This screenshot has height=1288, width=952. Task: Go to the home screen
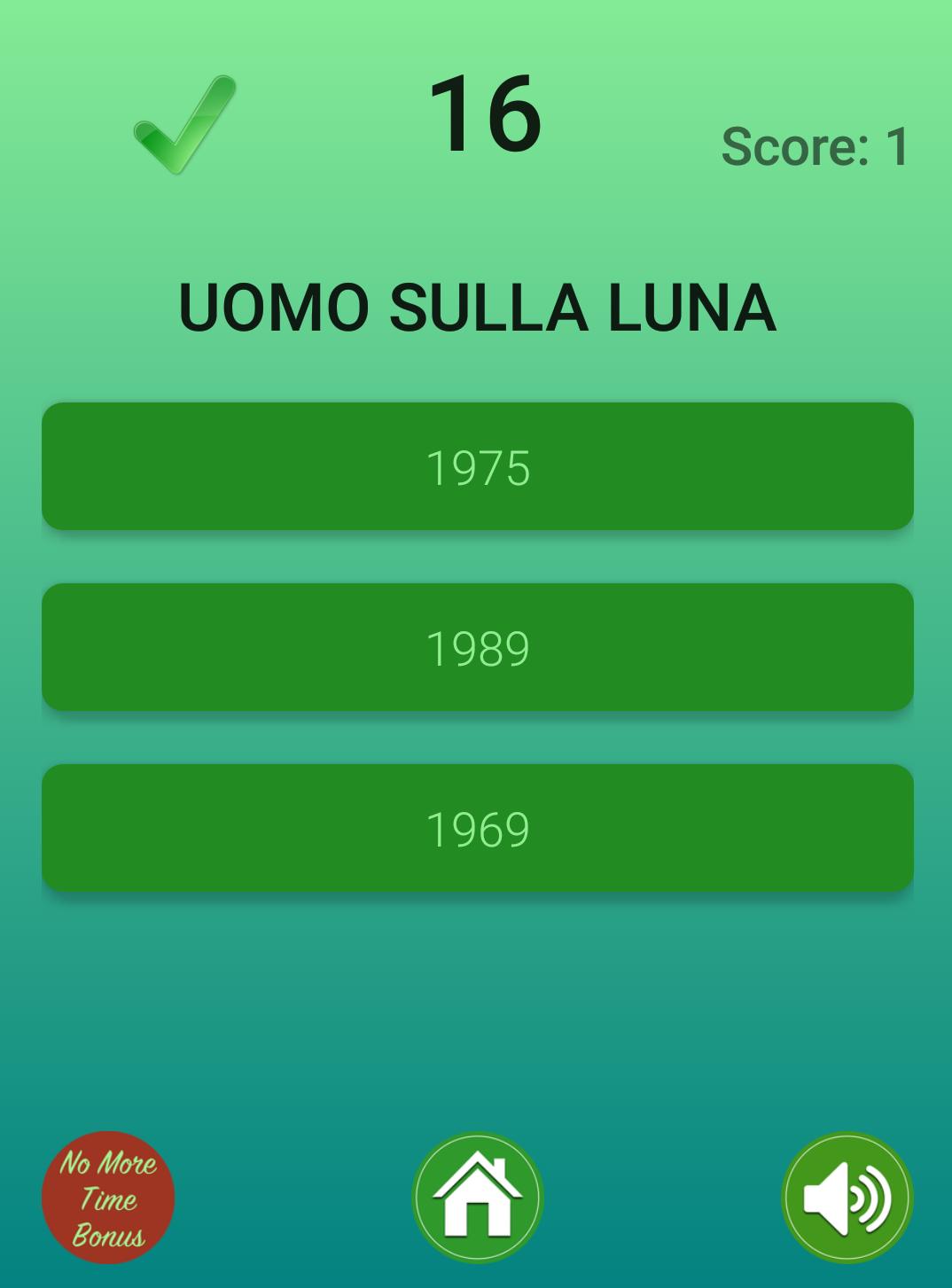[477, 1198]
